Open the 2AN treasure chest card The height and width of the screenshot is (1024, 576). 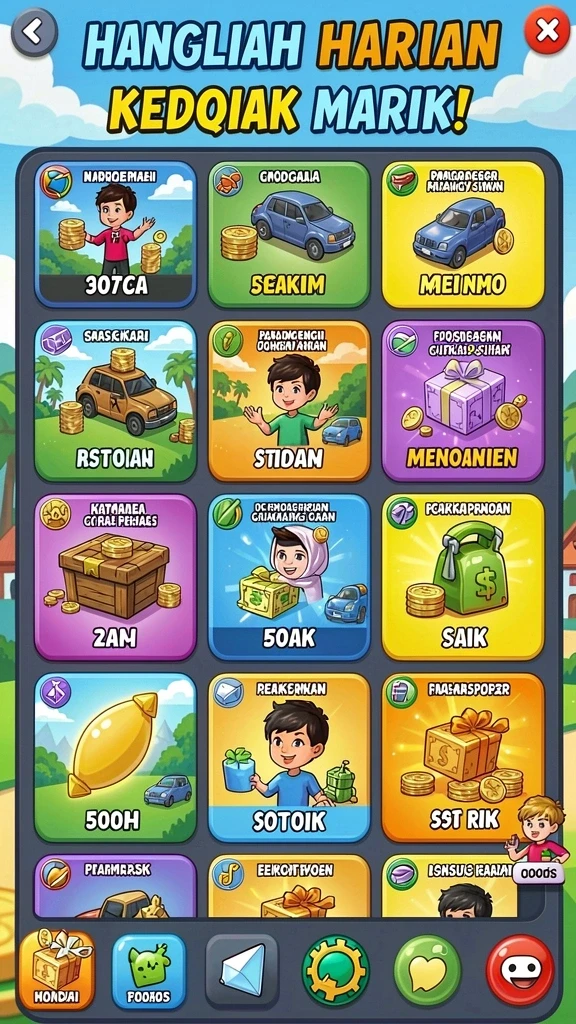point(115,577)
